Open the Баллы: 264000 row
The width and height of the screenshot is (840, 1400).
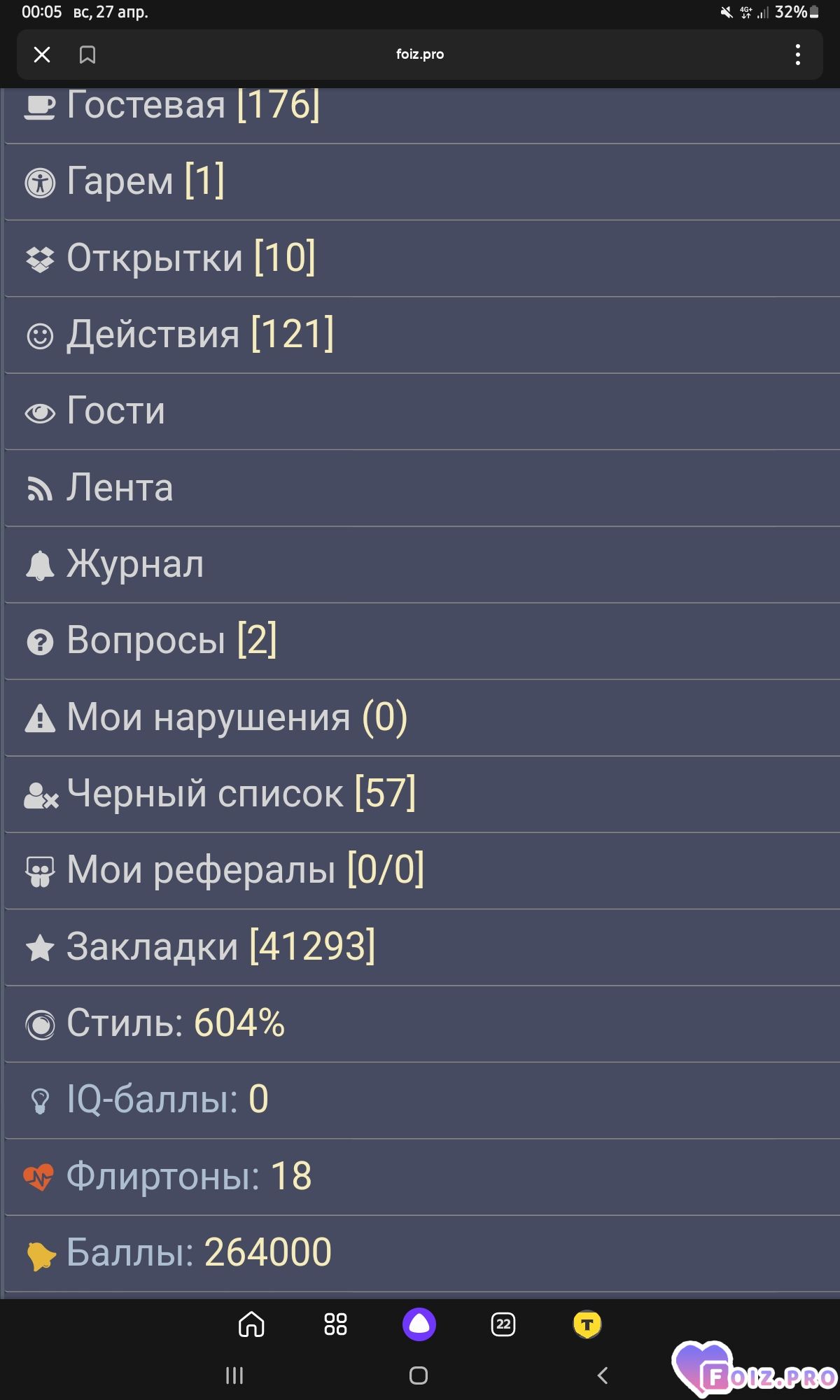tap(422, 1253)
